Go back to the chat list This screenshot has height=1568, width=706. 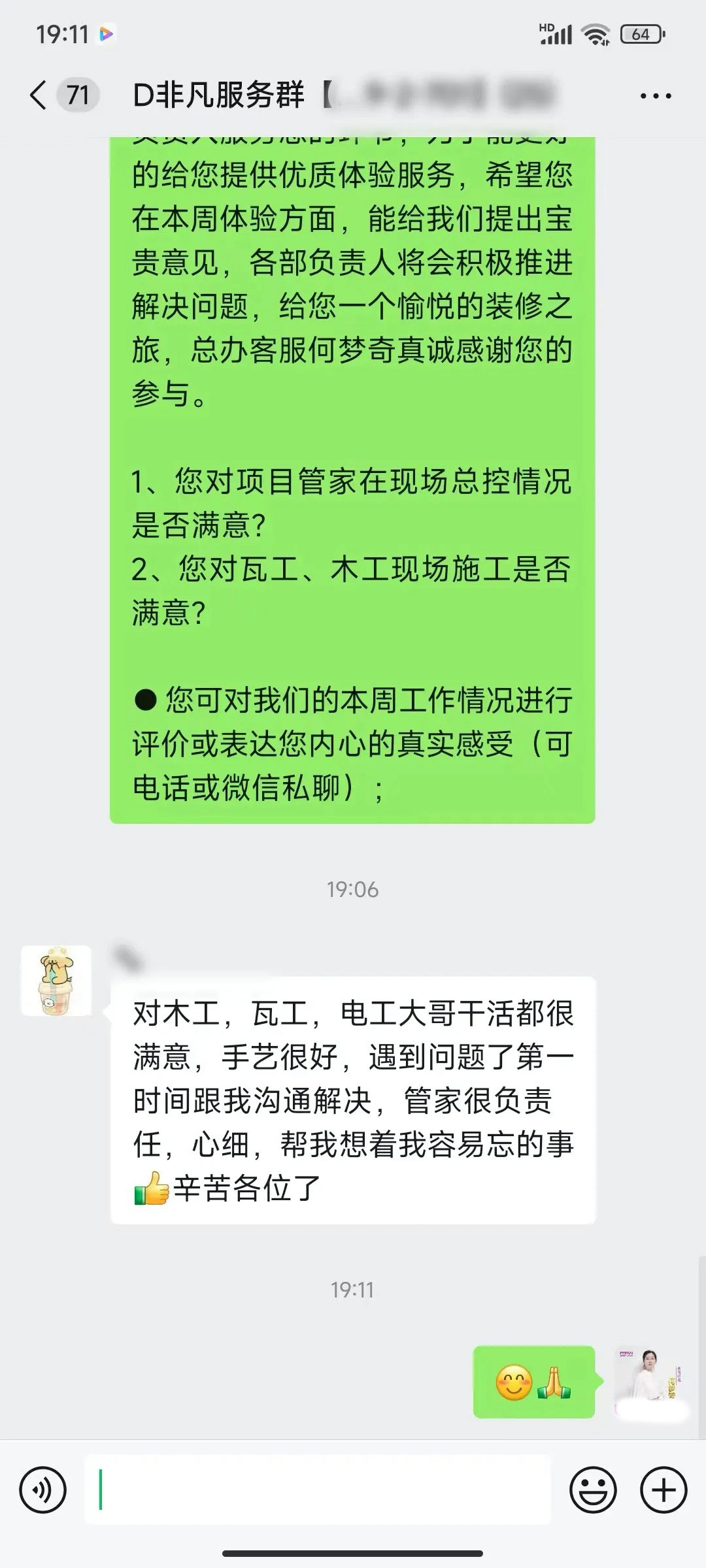pos(39,95)
